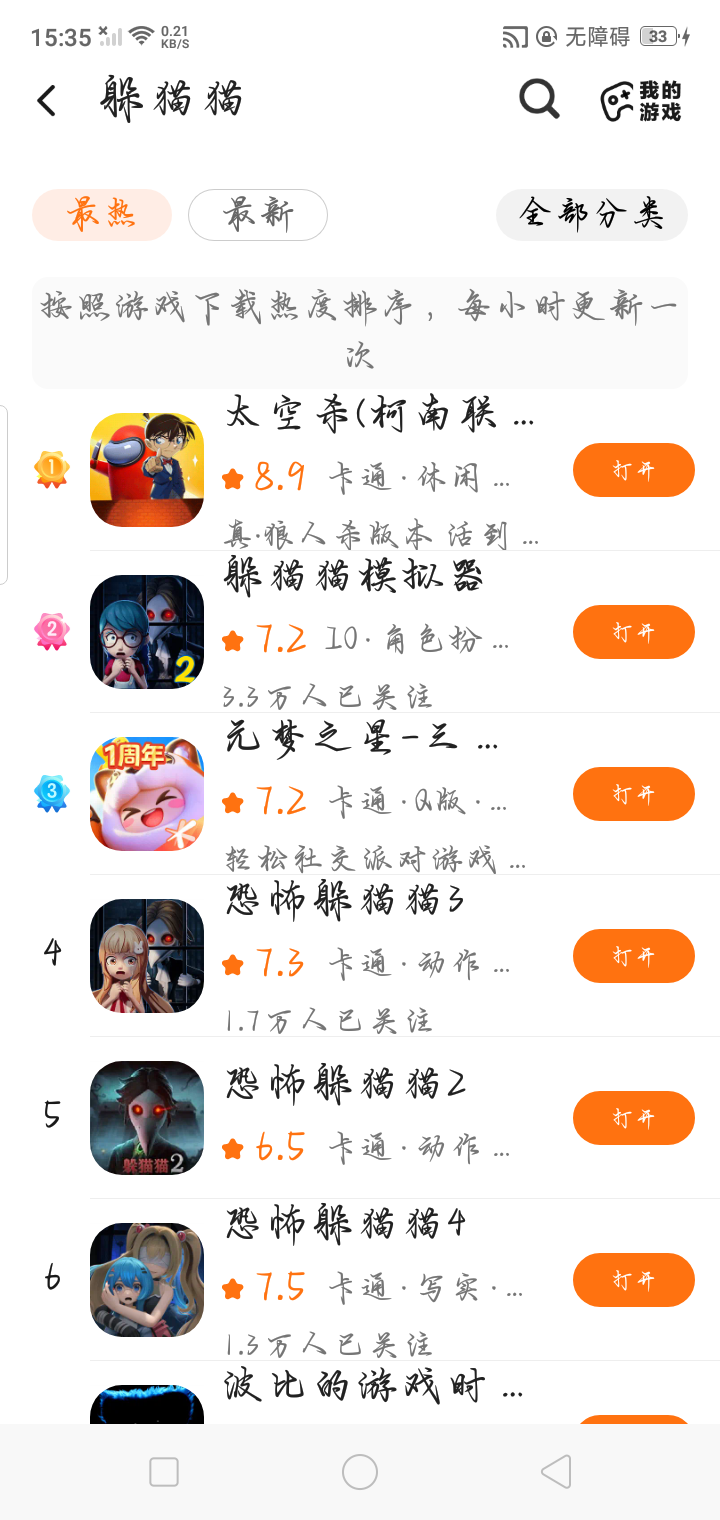720x1520 pixels.
Task: Select the 最热 sorting tab
Action: pyautogui.click(x=102, y=215)
